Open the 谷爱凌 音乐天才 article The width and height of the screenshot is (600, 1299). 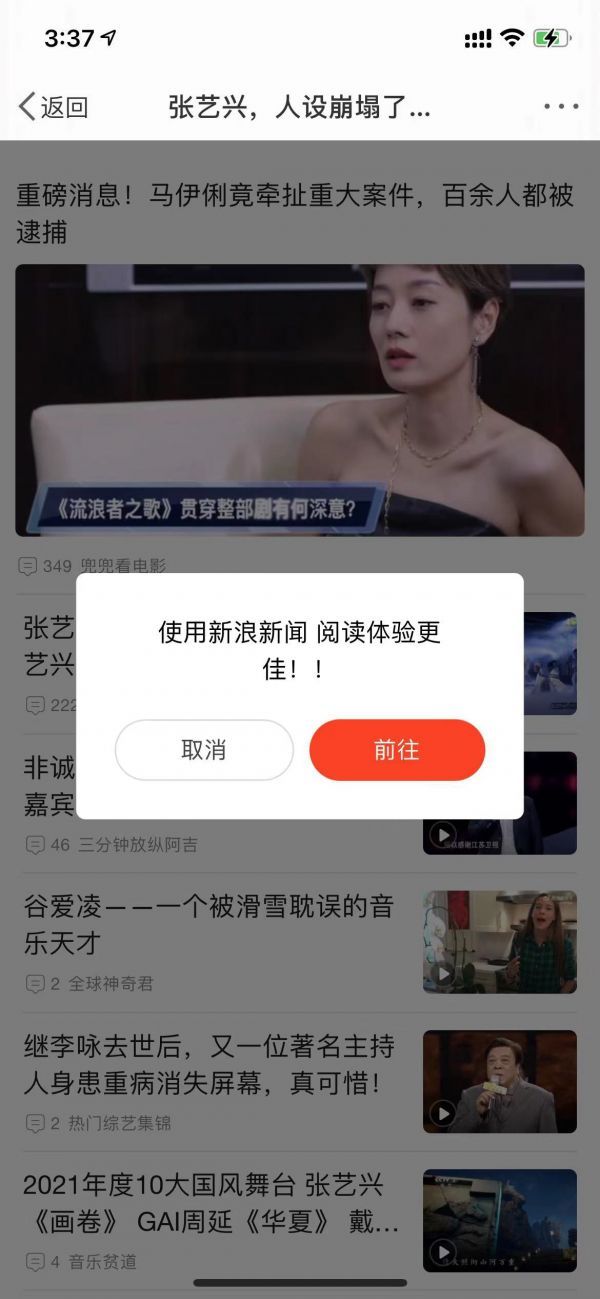209,925
